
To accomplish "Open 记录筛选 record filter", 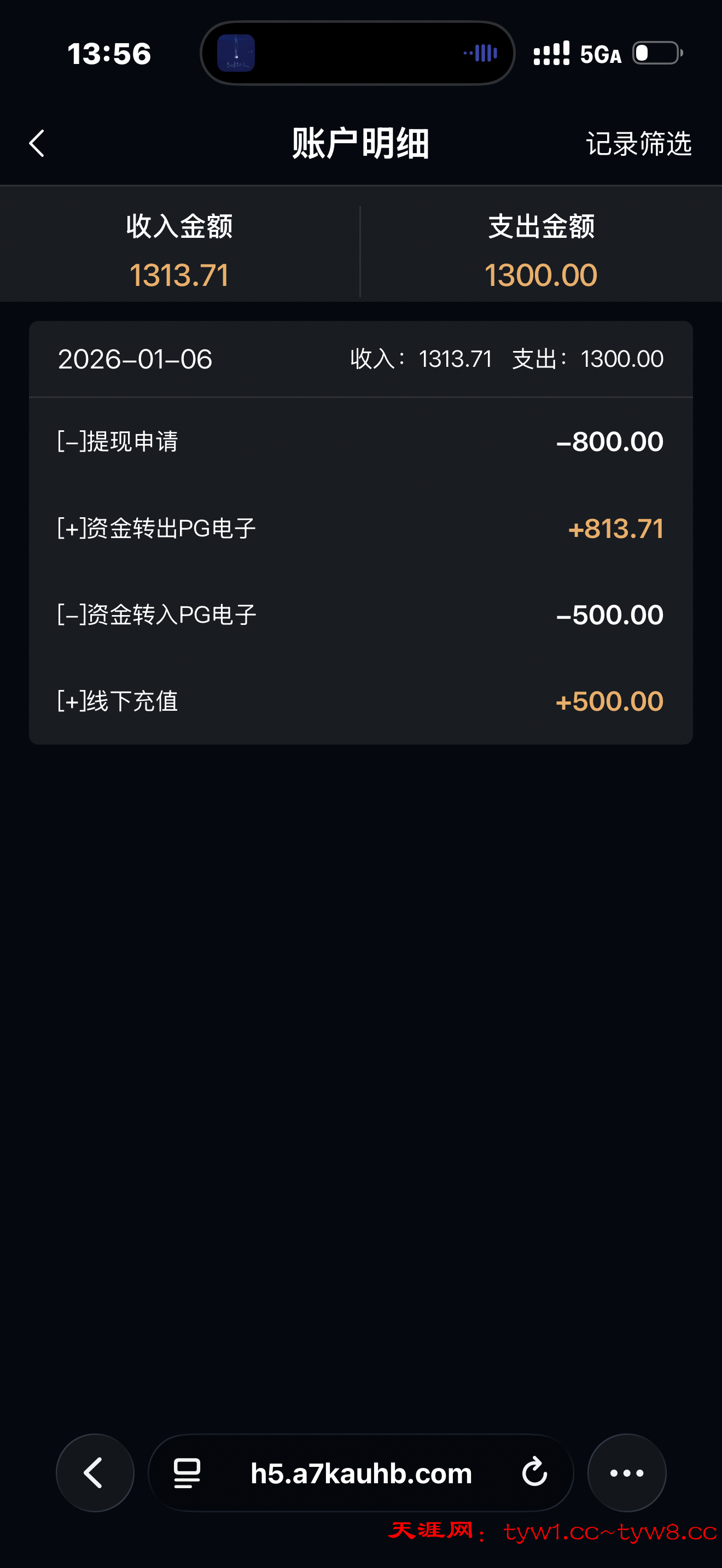I will tap(638, 144).
